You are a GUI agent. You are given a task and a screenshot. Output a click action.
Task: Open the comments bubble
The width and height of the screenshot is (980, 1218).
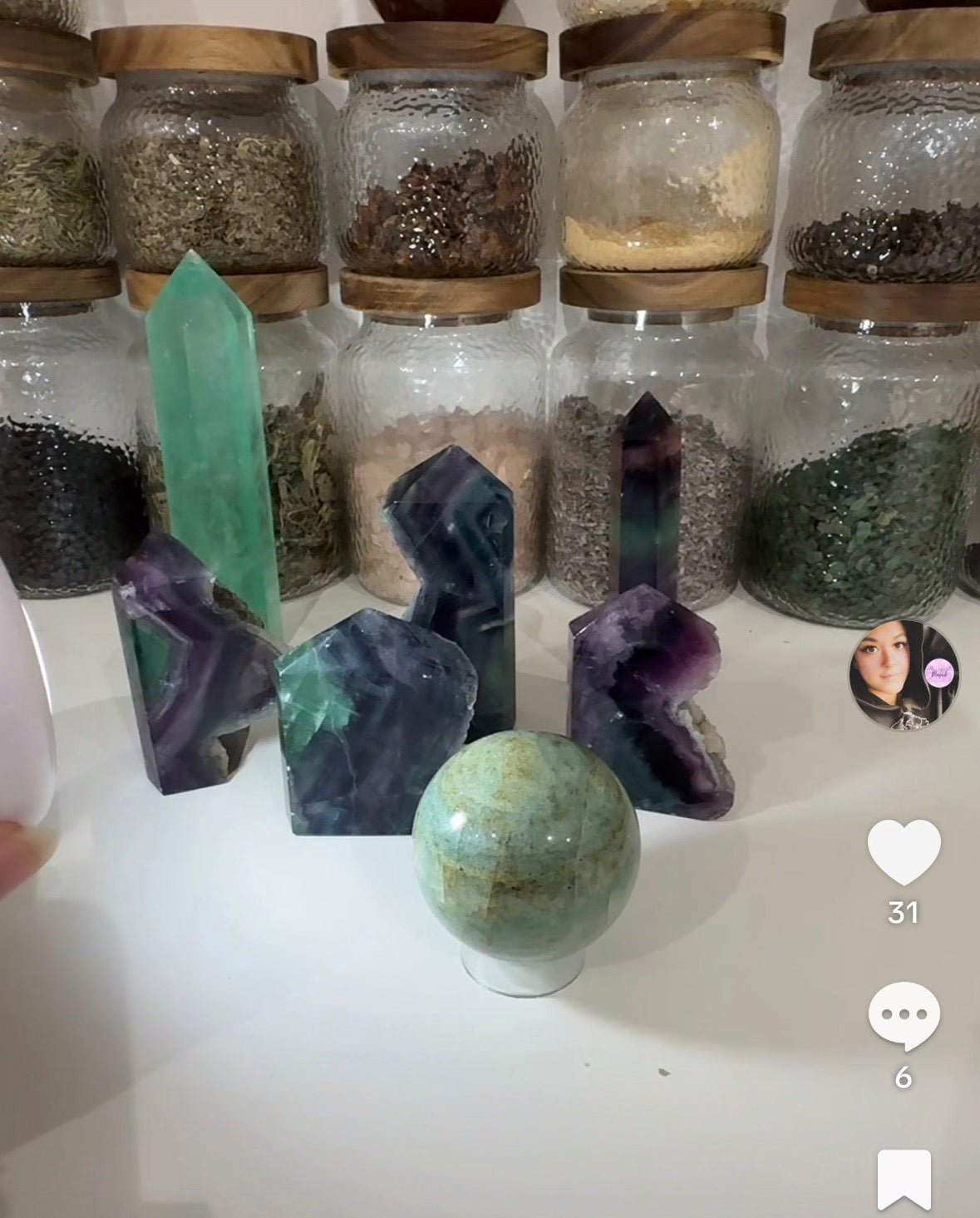[x=904, y=1015]
